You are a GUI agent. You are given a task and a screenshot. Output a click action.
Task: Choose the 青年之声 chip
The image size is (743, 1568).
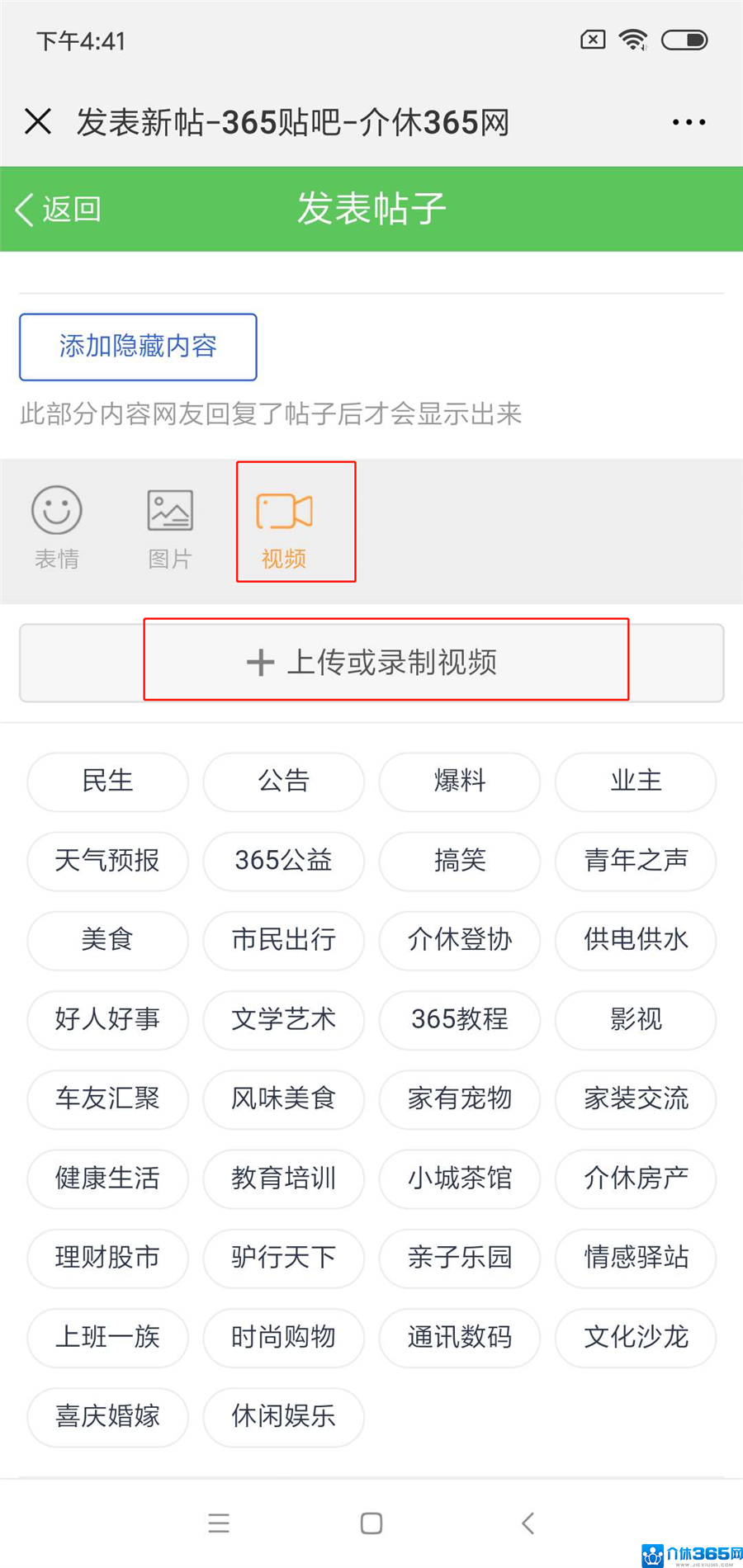click(636, 861)
